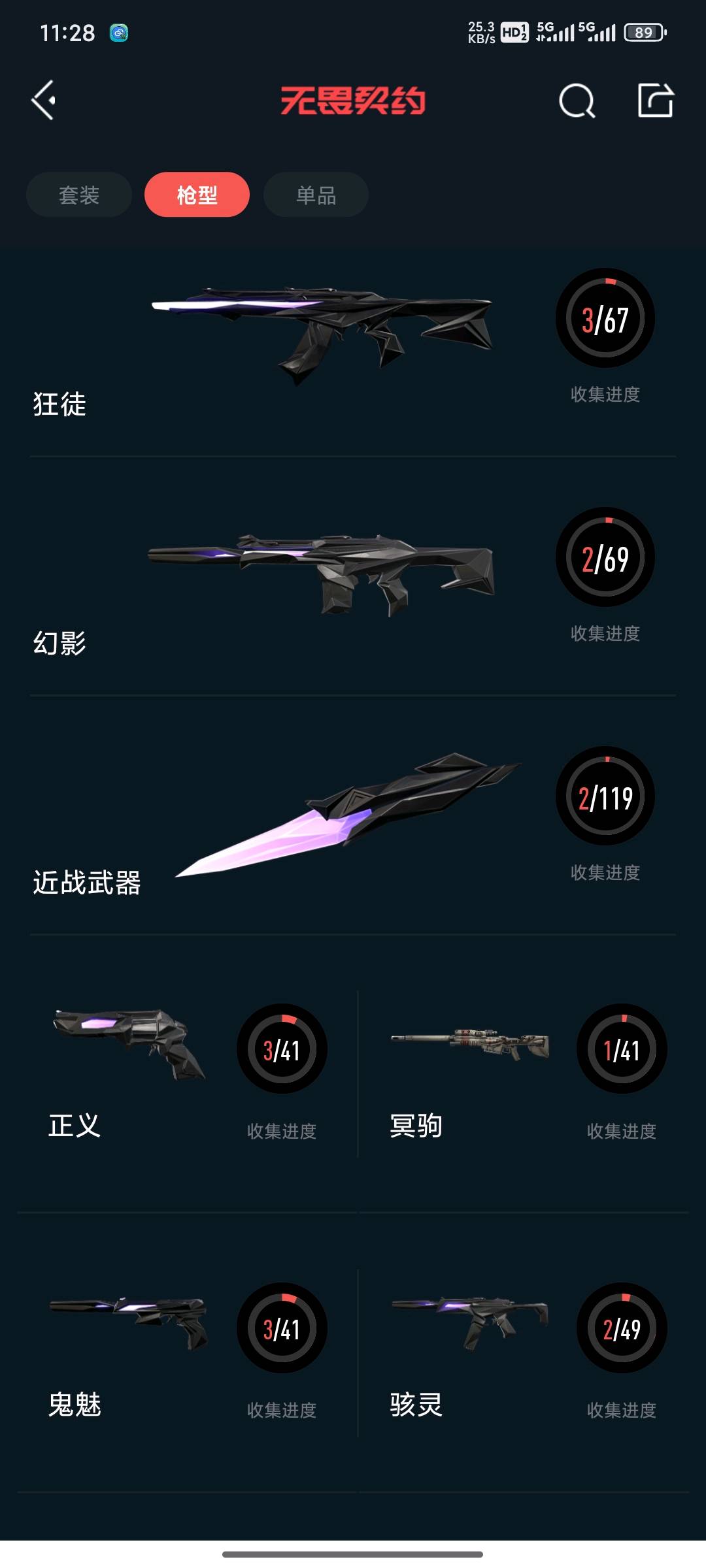Tap the share icon in the header
Image resolution: width=706 pixels, height=1568 pixels.
[x=655, y=101]
